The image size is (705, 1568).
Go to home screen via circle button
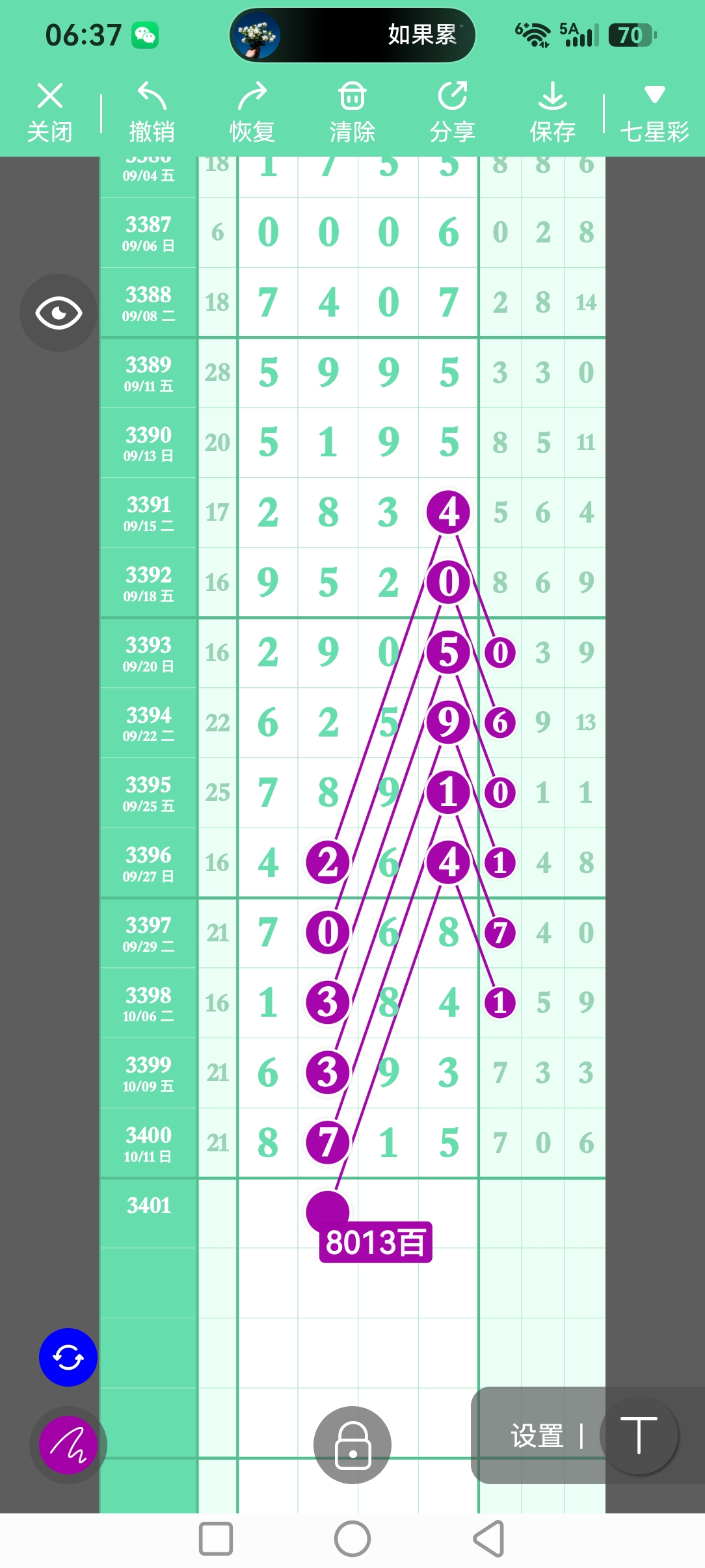pos(352,1539)
